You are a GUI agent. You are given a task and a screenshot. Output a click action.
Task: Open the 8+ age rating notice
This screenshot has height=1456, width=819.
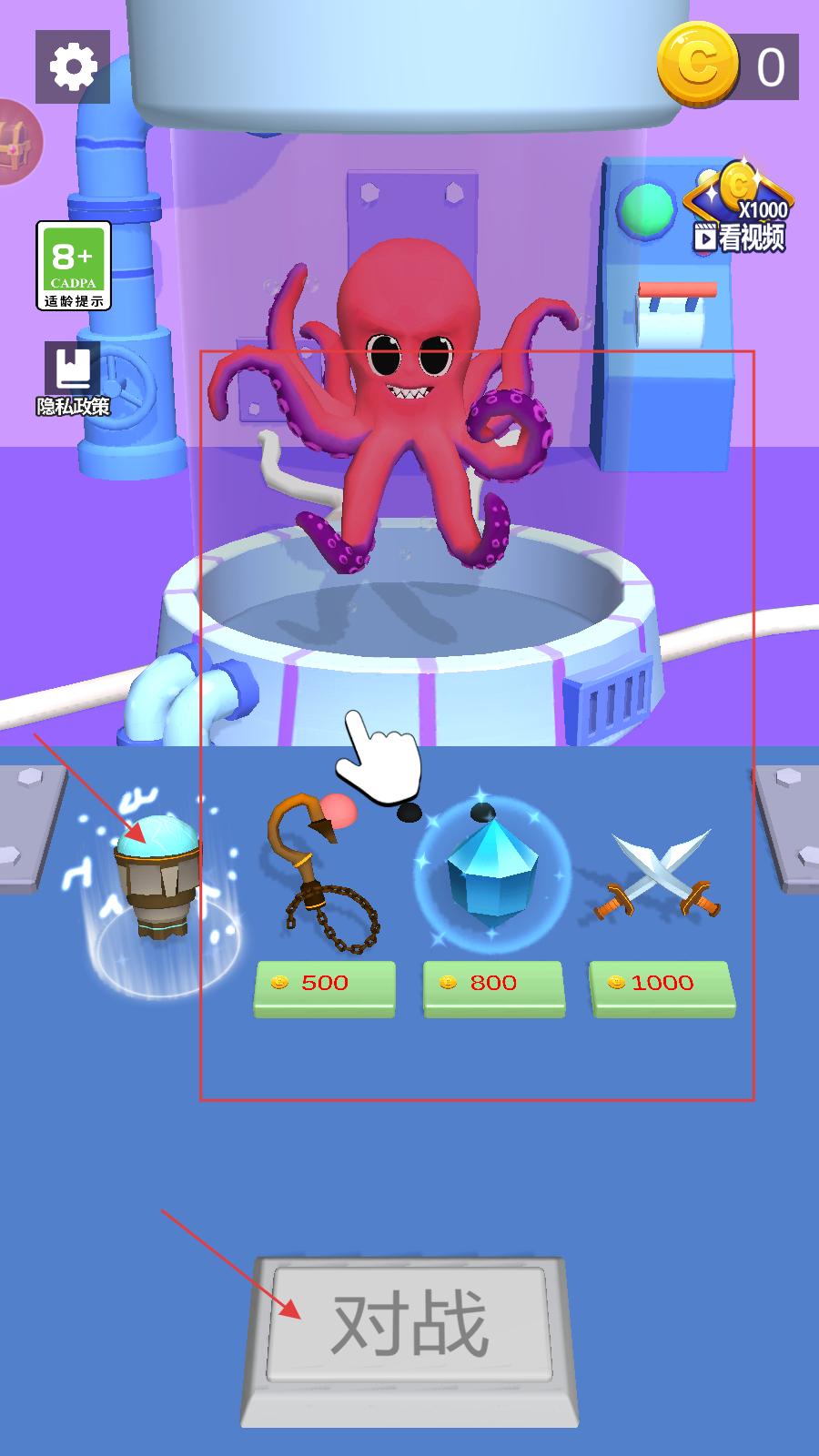tap(74, 266)
